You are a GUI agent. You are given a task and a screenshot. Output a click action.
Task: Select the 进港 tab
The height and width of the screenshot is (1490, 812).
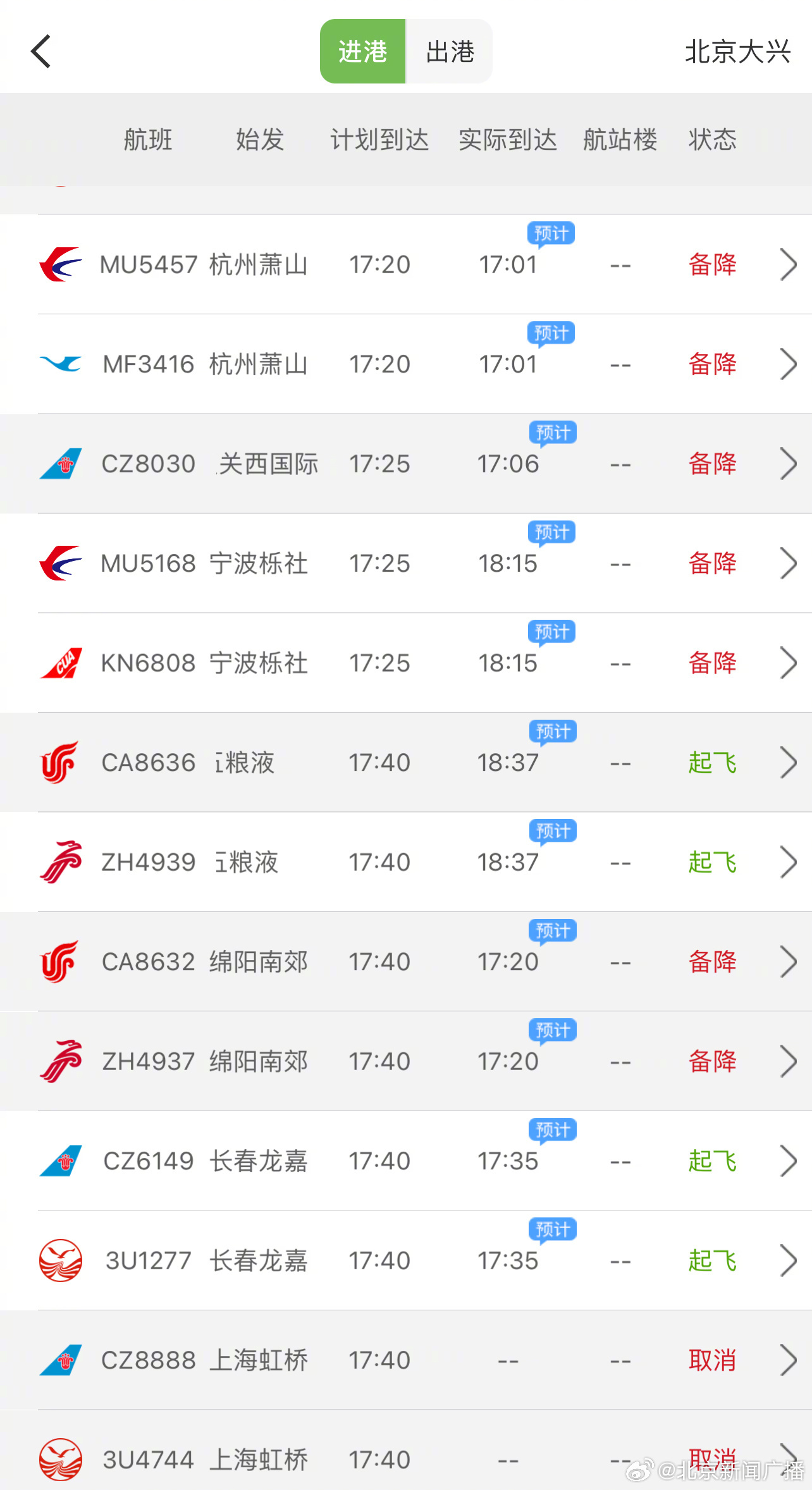click(x=362, y=51)
